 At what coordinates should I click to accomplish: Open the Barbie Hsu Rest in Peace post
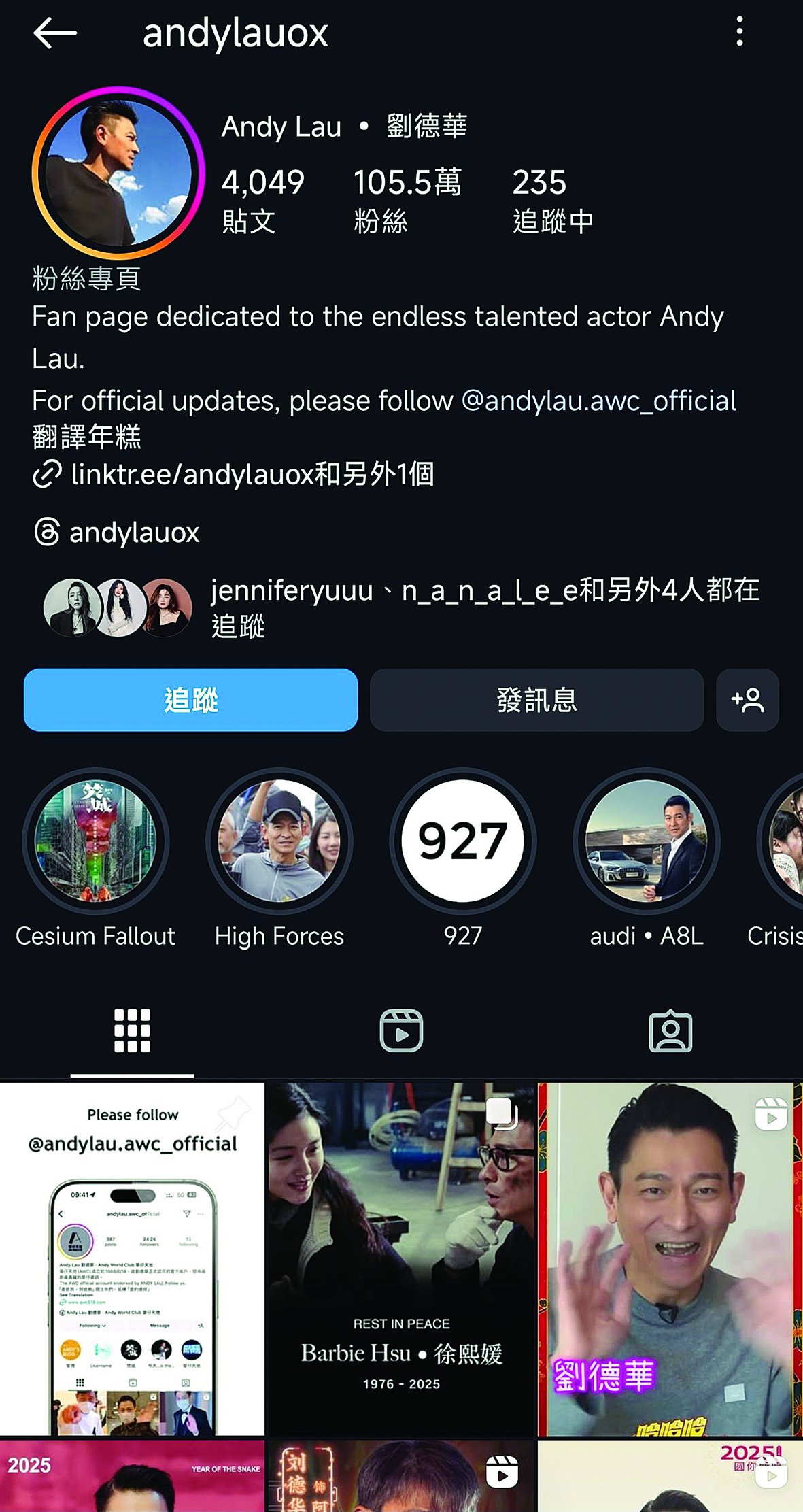coord(401,1258)
